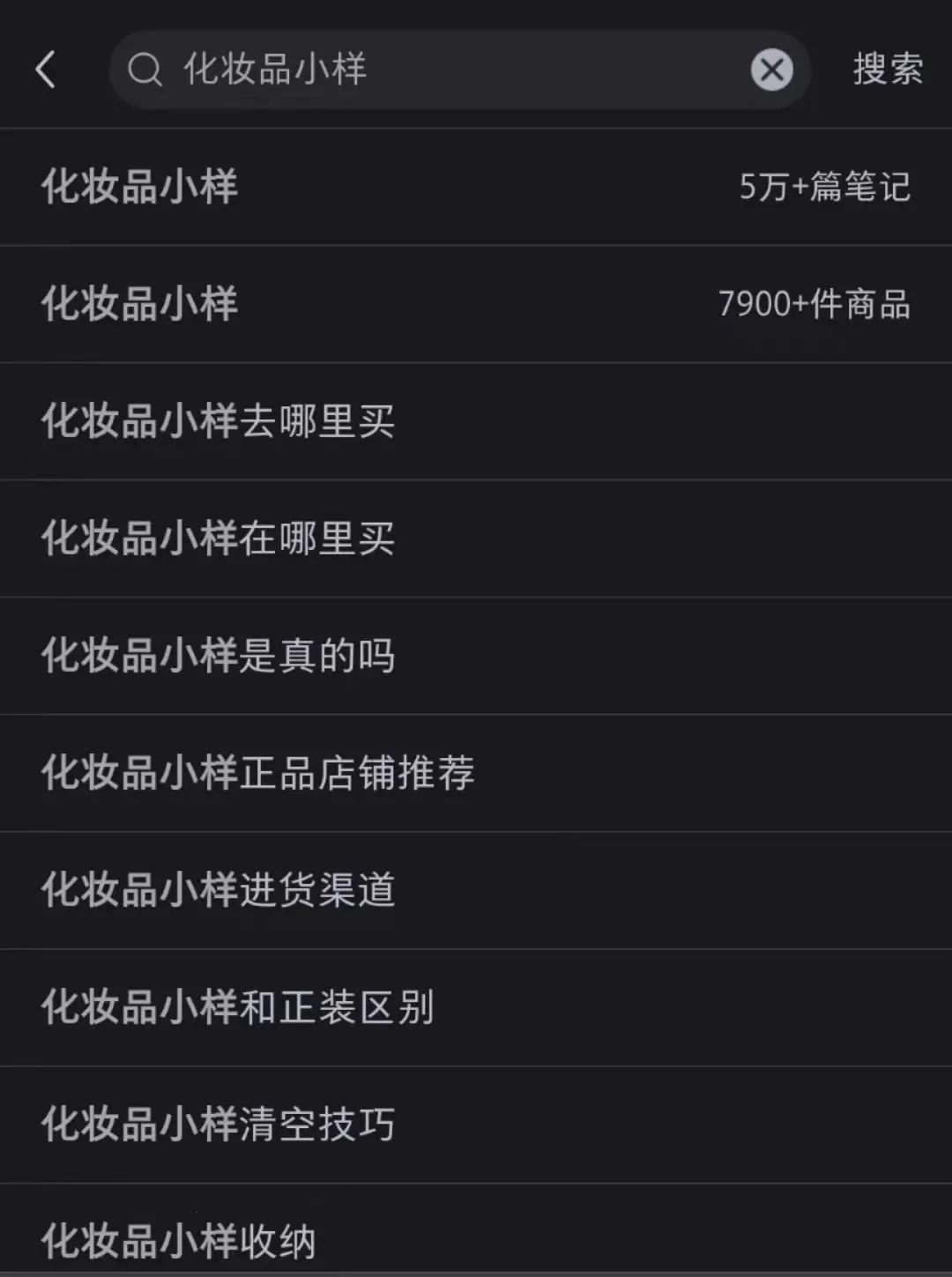Click the back arrow to exit search

48,71
